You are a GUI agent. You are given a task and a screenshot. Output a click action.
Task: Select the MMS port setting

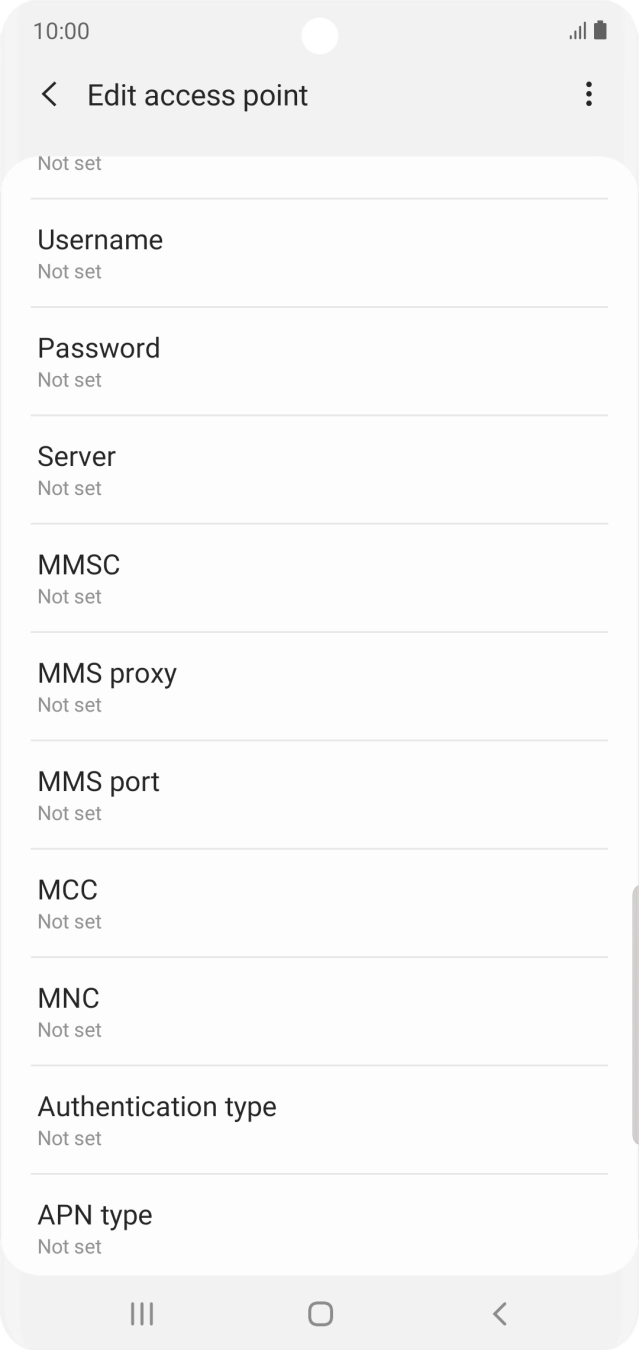[x=319, y=795]
